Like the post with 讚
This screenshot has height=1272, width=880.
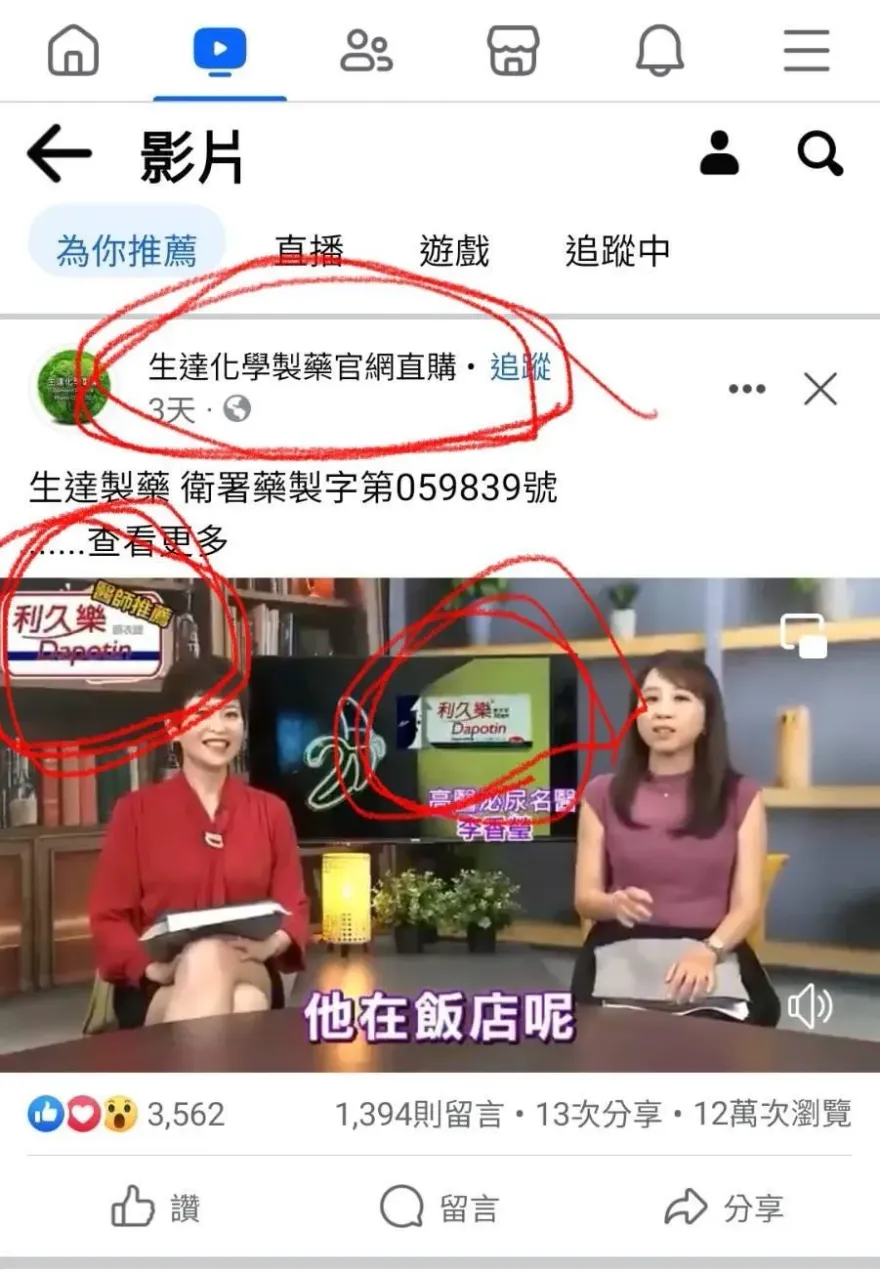tap(156, 1209)
